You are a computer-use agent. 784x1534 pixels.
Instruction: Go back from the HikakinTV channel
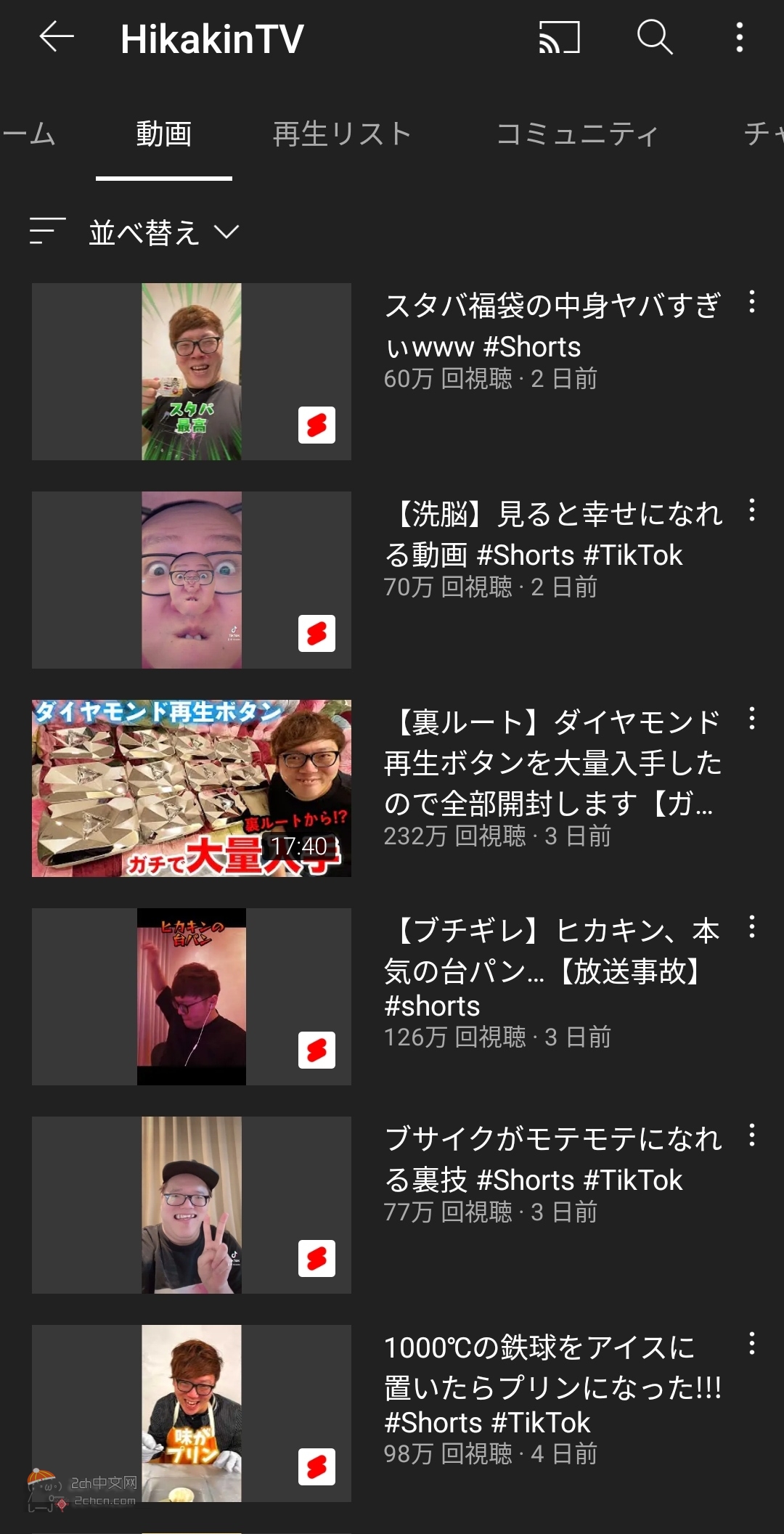57,37
